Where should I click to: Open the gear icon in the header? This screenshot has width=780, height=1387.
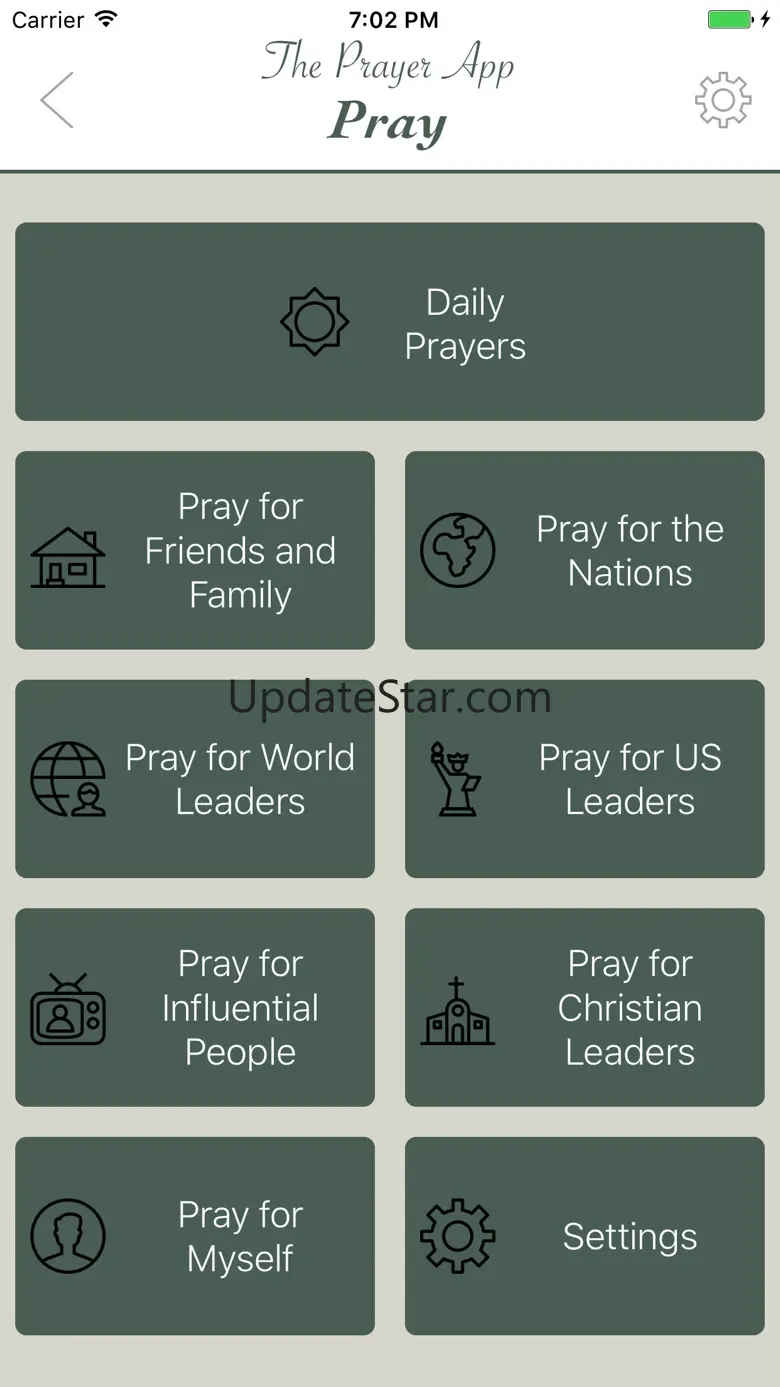pyautogui.click(x=722, y=100)
